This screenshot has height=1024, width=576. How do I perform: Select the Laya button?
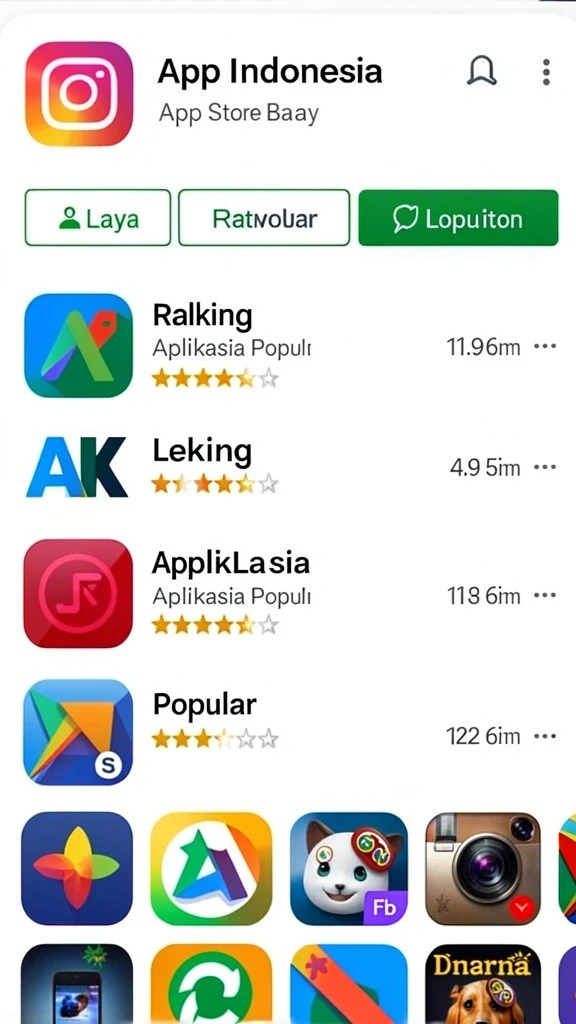point(98,217)
